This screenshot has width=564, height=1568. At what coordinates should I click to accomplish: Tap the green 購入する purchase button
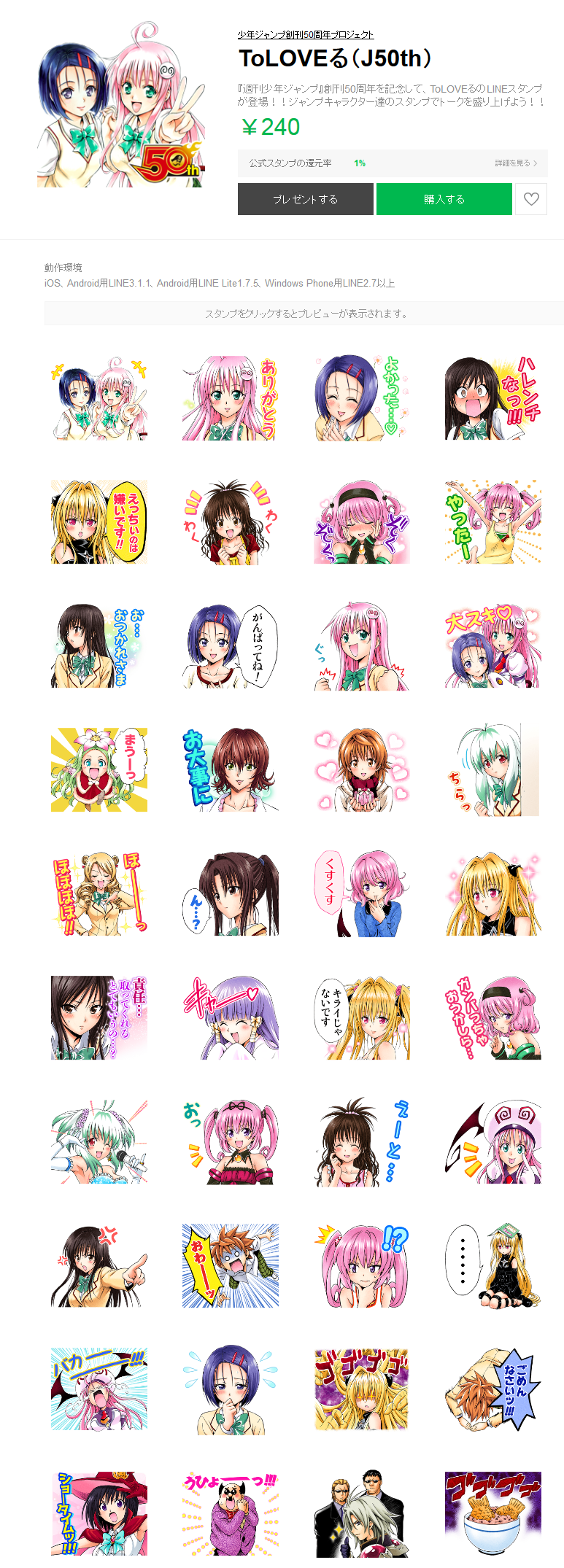pos(444,199)
